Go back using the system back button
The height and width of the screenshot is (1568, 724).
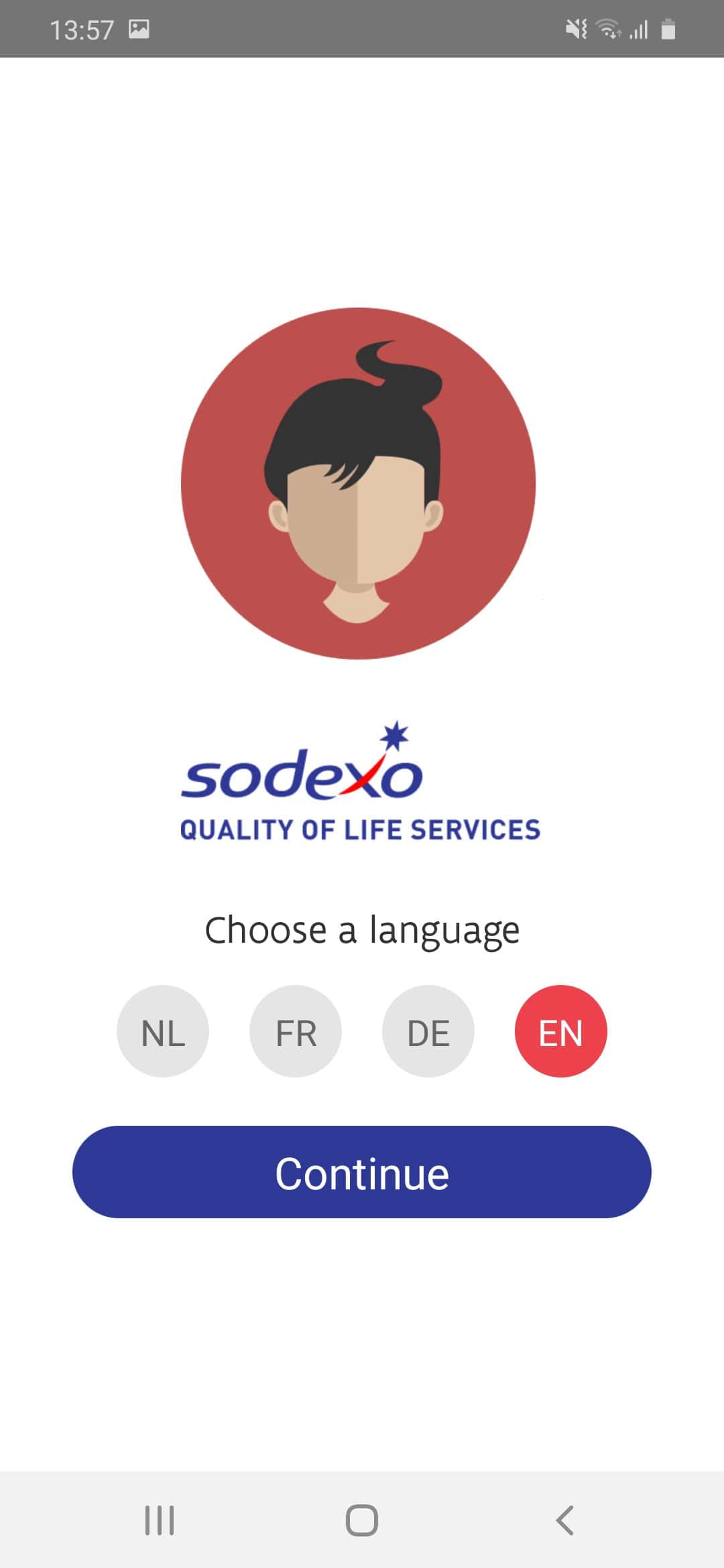(x=565, y=1520)
